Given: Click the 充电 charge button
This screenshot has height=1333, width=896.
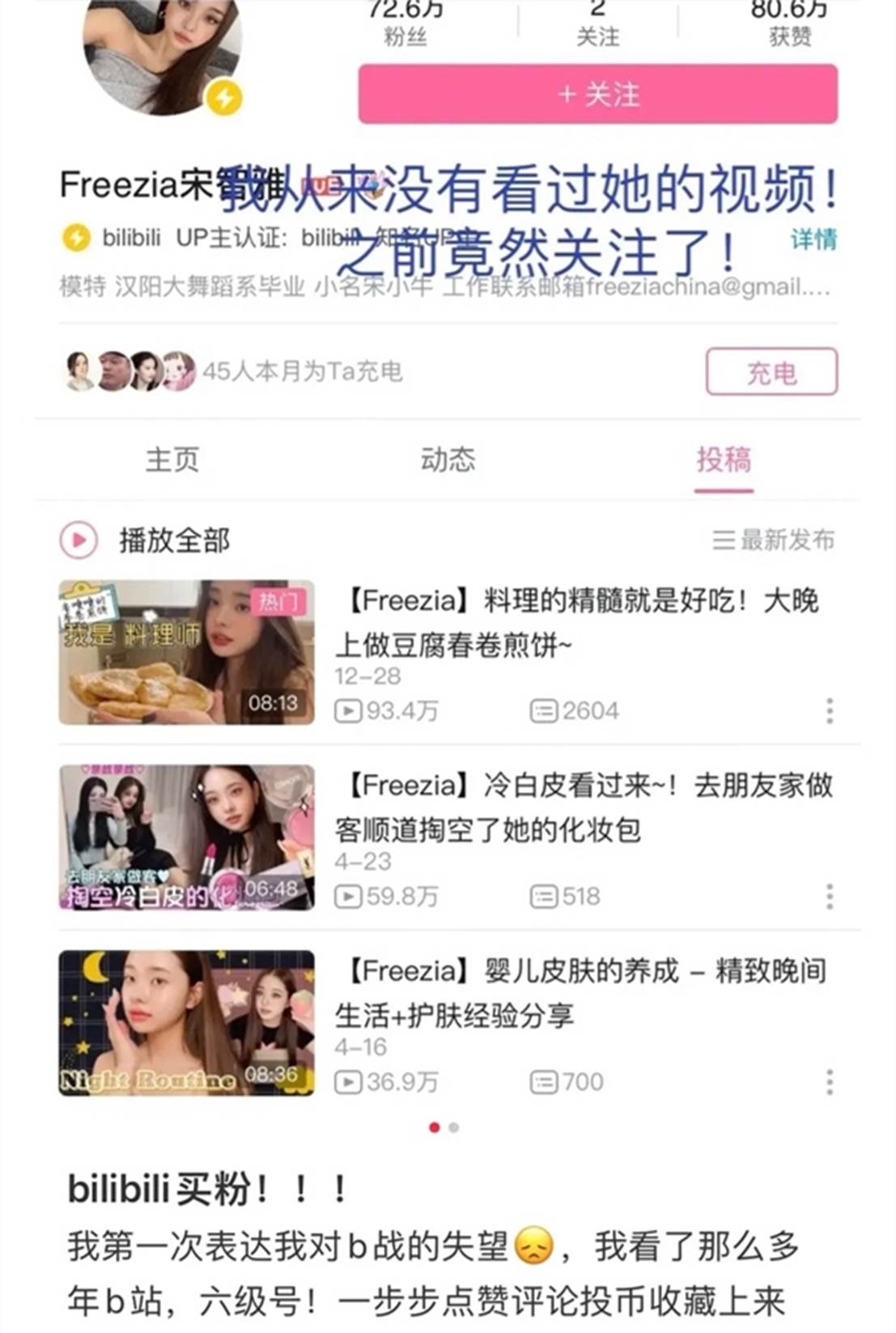Looking at the screenshot, I should pyautogui.click(x=771, y=371).
